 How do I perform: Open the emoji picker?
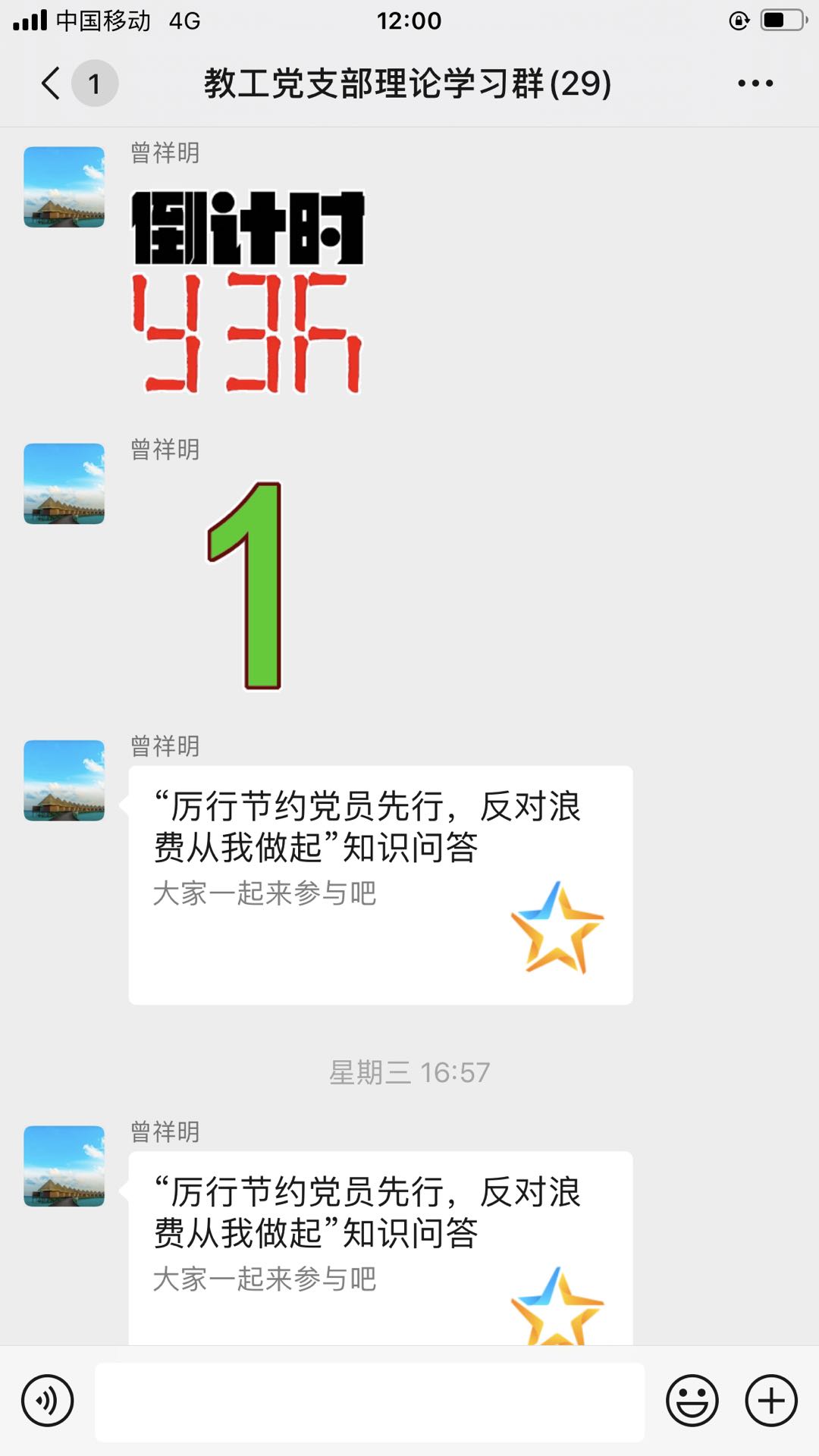(x=692, y=1401)
